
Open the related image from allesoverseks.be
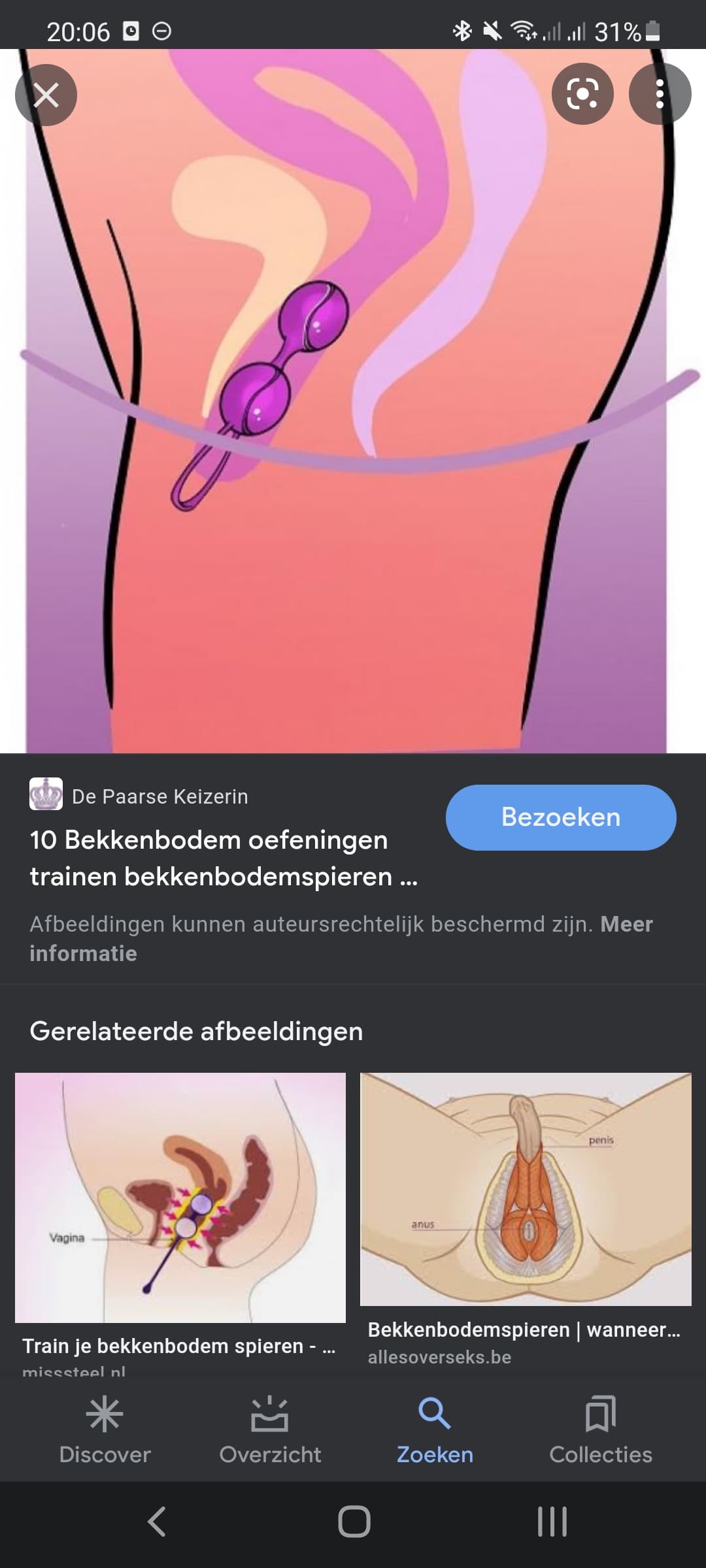coord(526,1190)
